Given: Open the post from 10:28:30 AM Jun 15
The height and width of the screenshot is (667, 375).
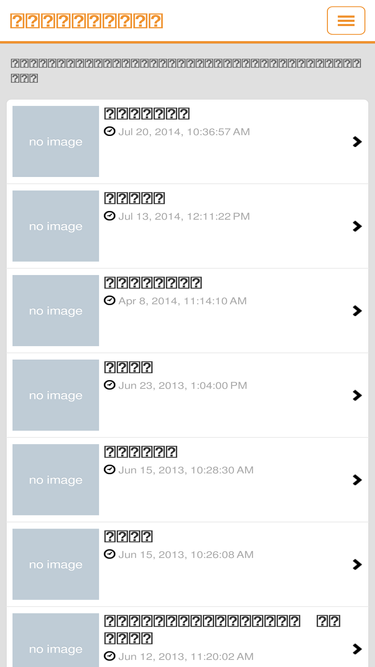Looking at the screenshot, I should pos(188,480).
